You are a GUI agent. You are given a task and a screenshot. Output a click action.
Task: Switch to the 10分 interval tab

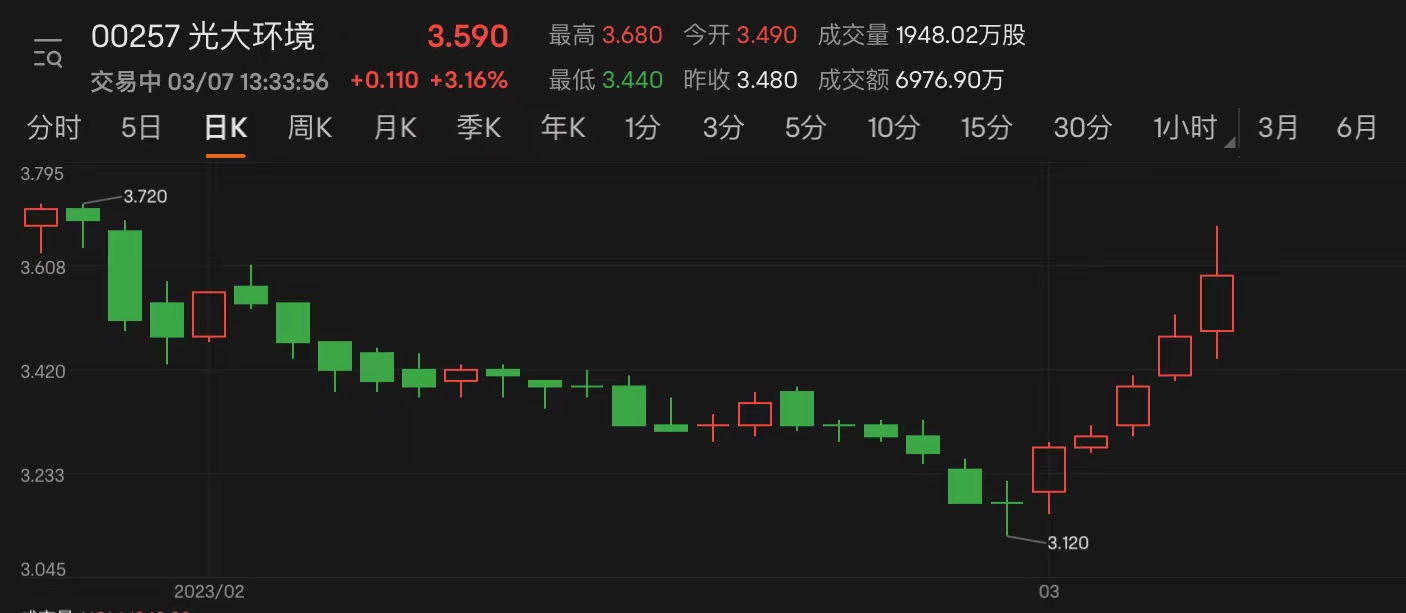tap(893, 128)
